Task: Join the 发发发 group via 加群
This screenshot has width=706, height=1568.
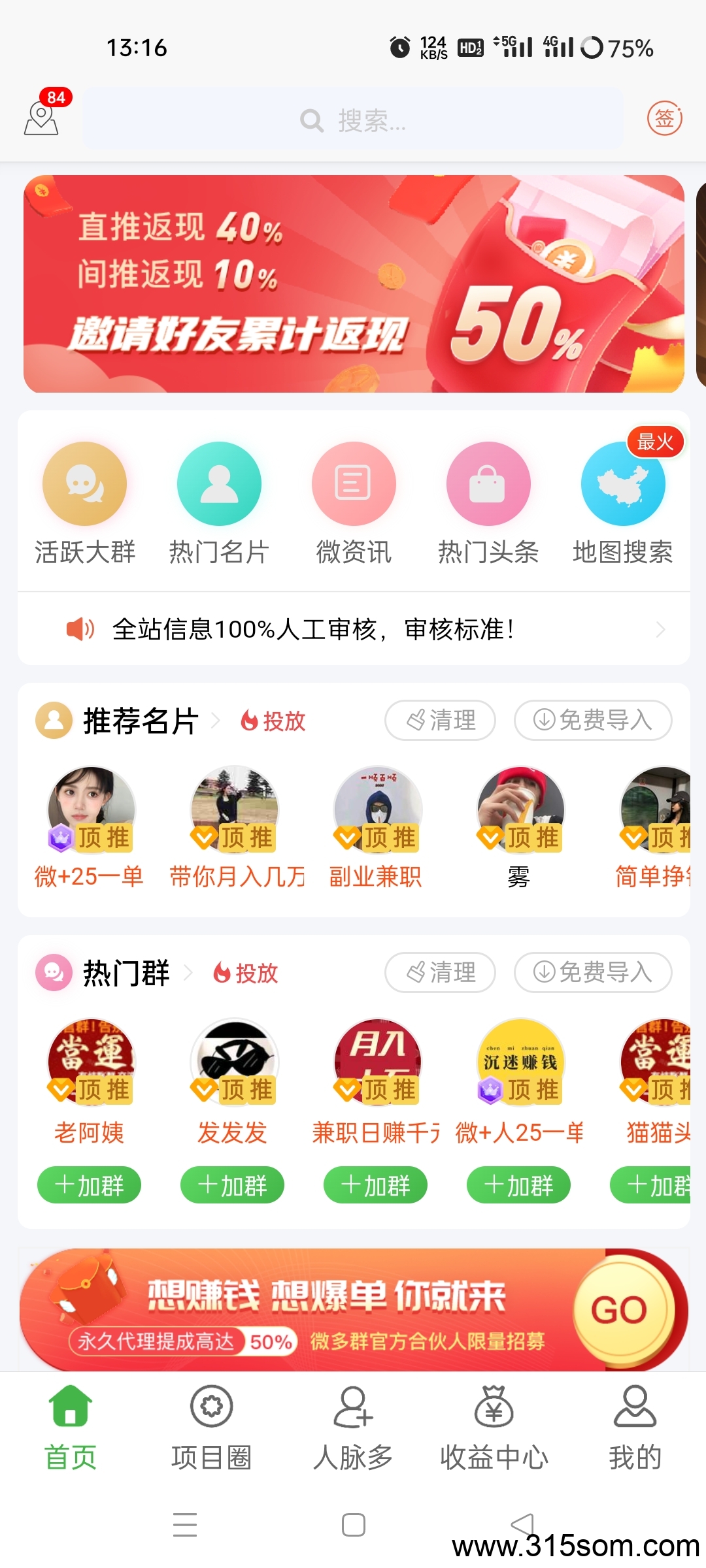Action: [x=232, y=1184]
